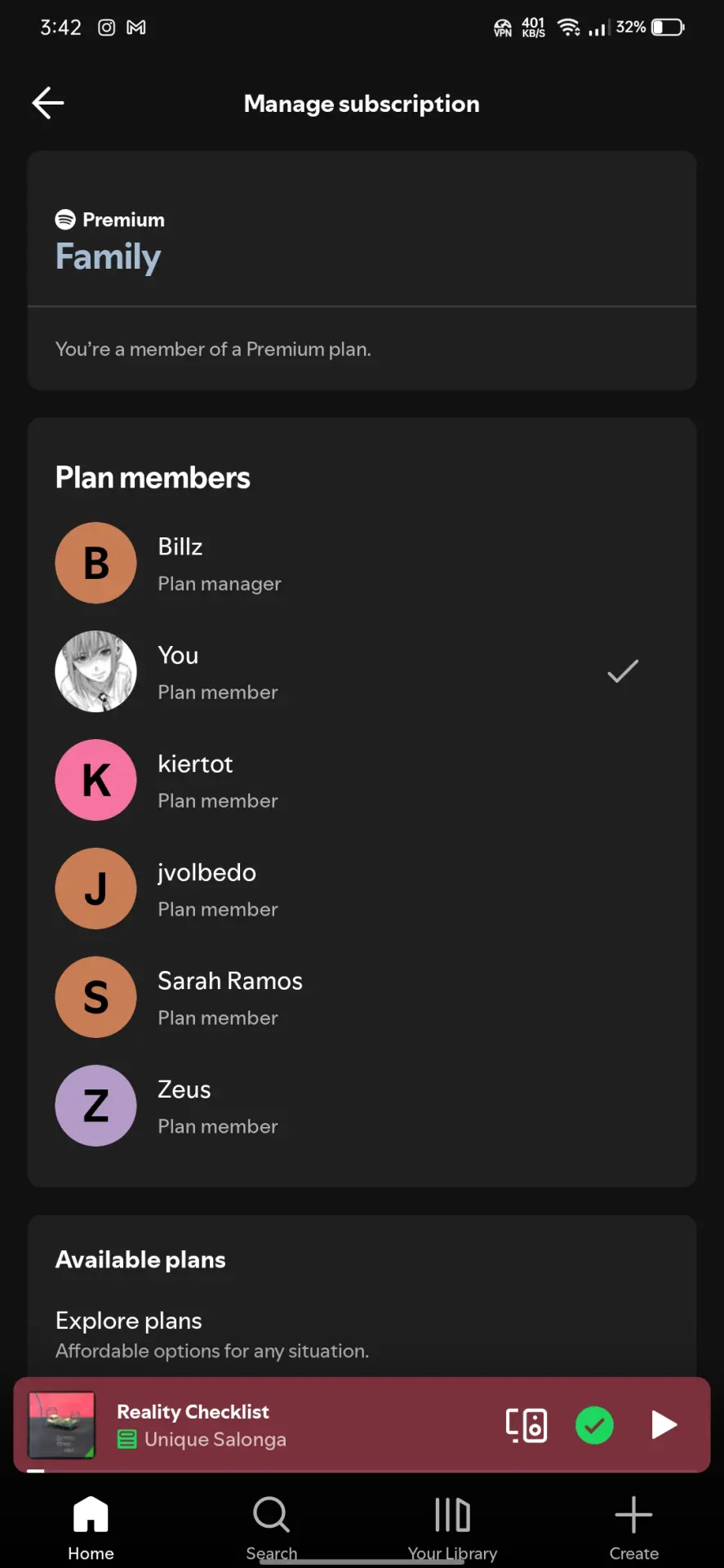Select the jvolbedo plan member row

[x=362, y=889]
